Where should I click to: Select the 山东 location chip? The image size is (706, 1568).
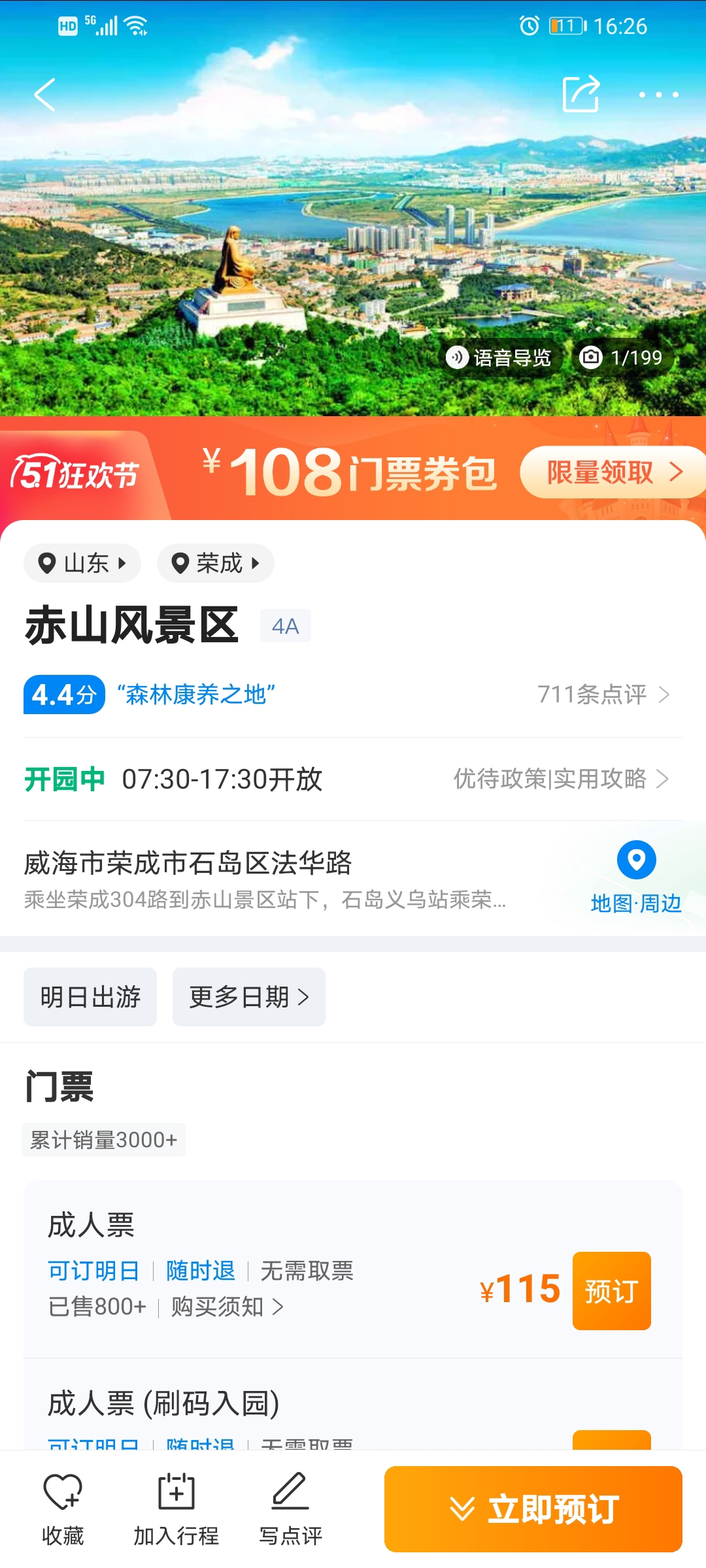(x=82, y=563)
